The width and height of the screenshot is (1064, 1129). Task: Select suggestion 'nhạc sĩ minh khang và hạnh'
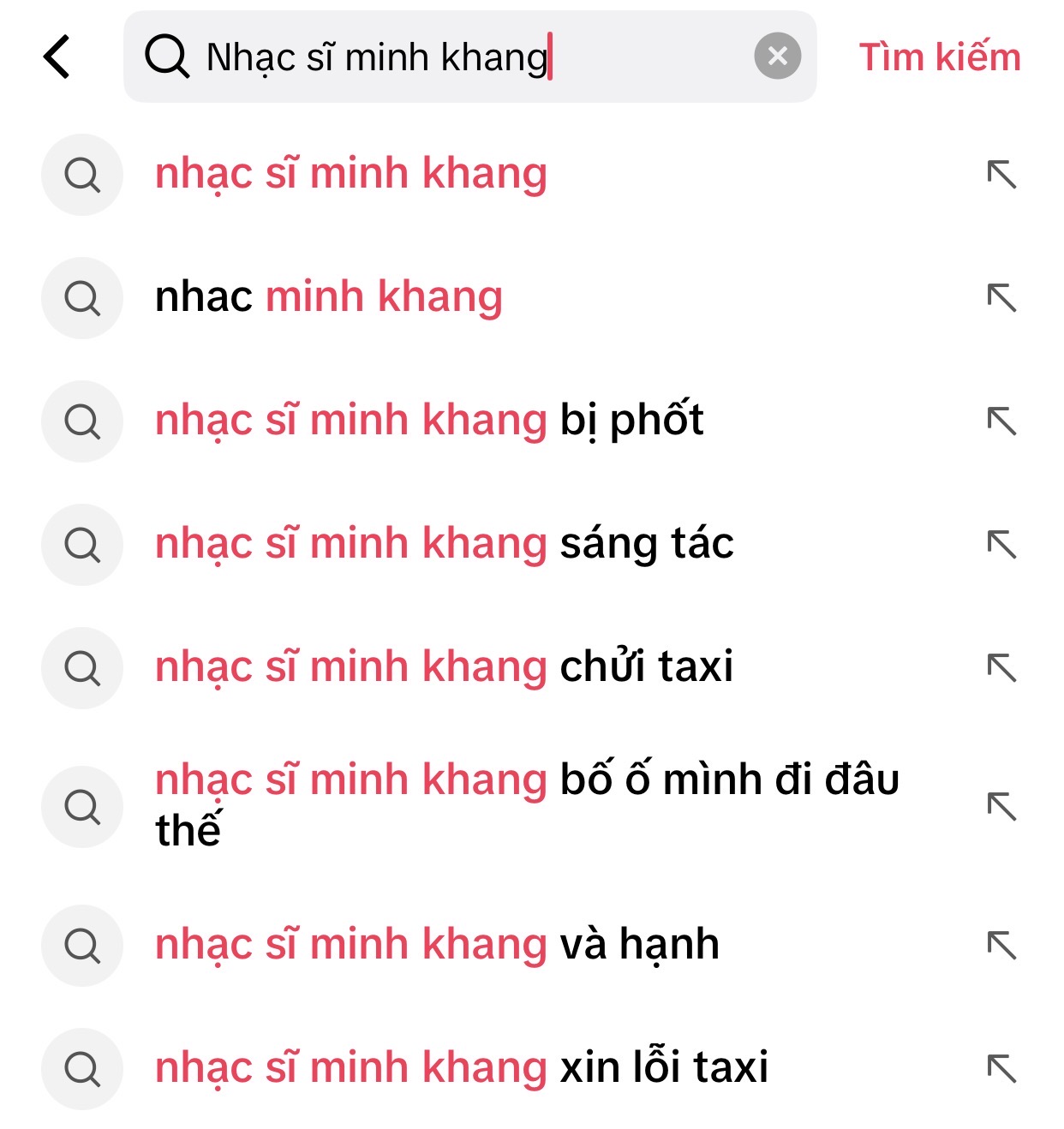[437, 945]
